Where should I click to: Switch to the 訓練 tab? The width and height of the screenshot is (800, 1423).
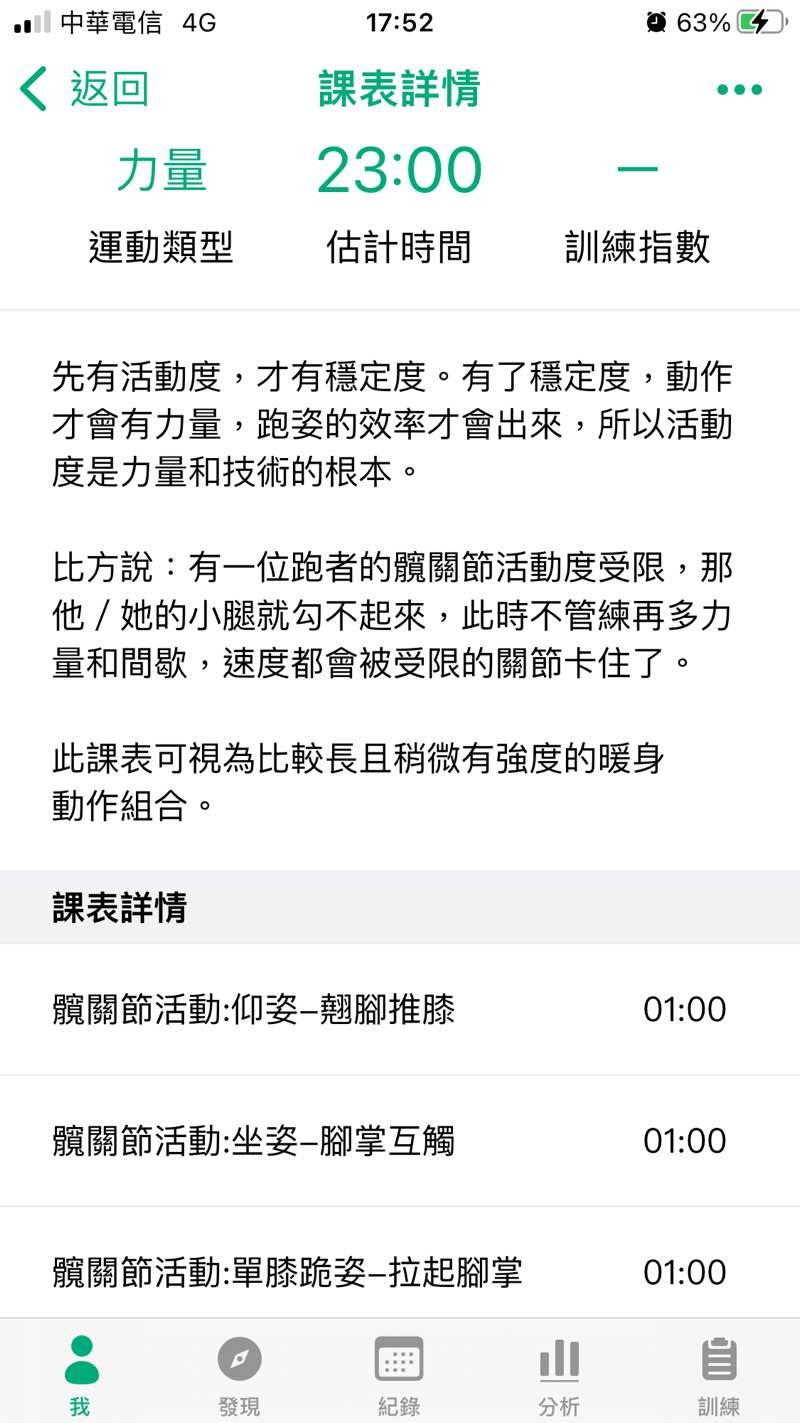718,1375
